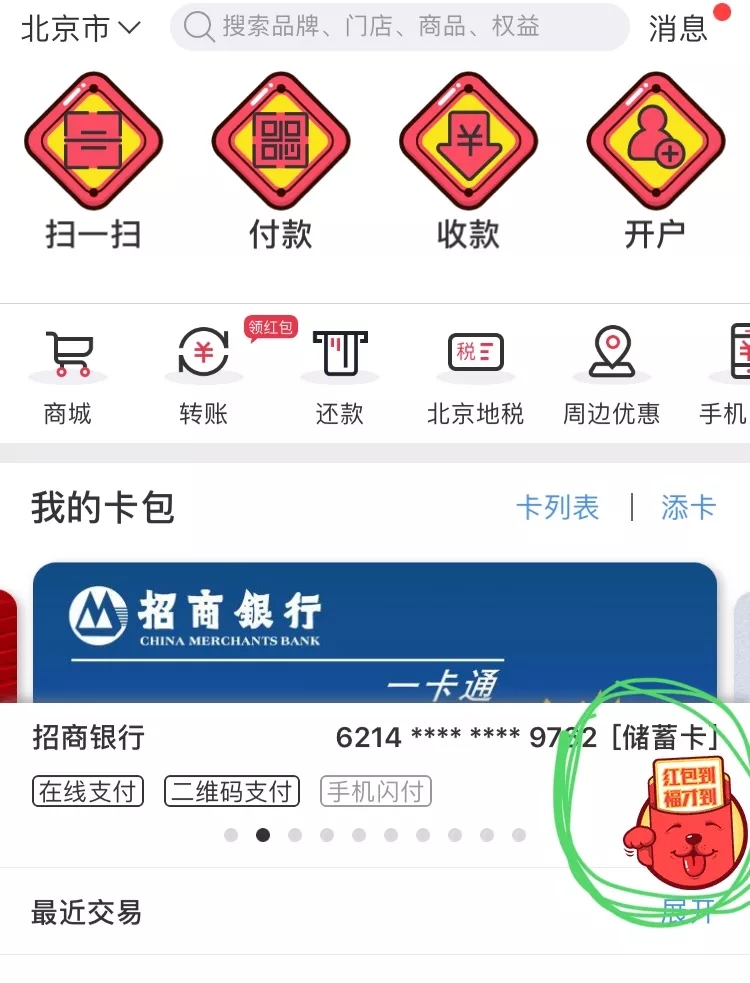
Task: Open the 北京市 city selector
Action: pos(80,28)
